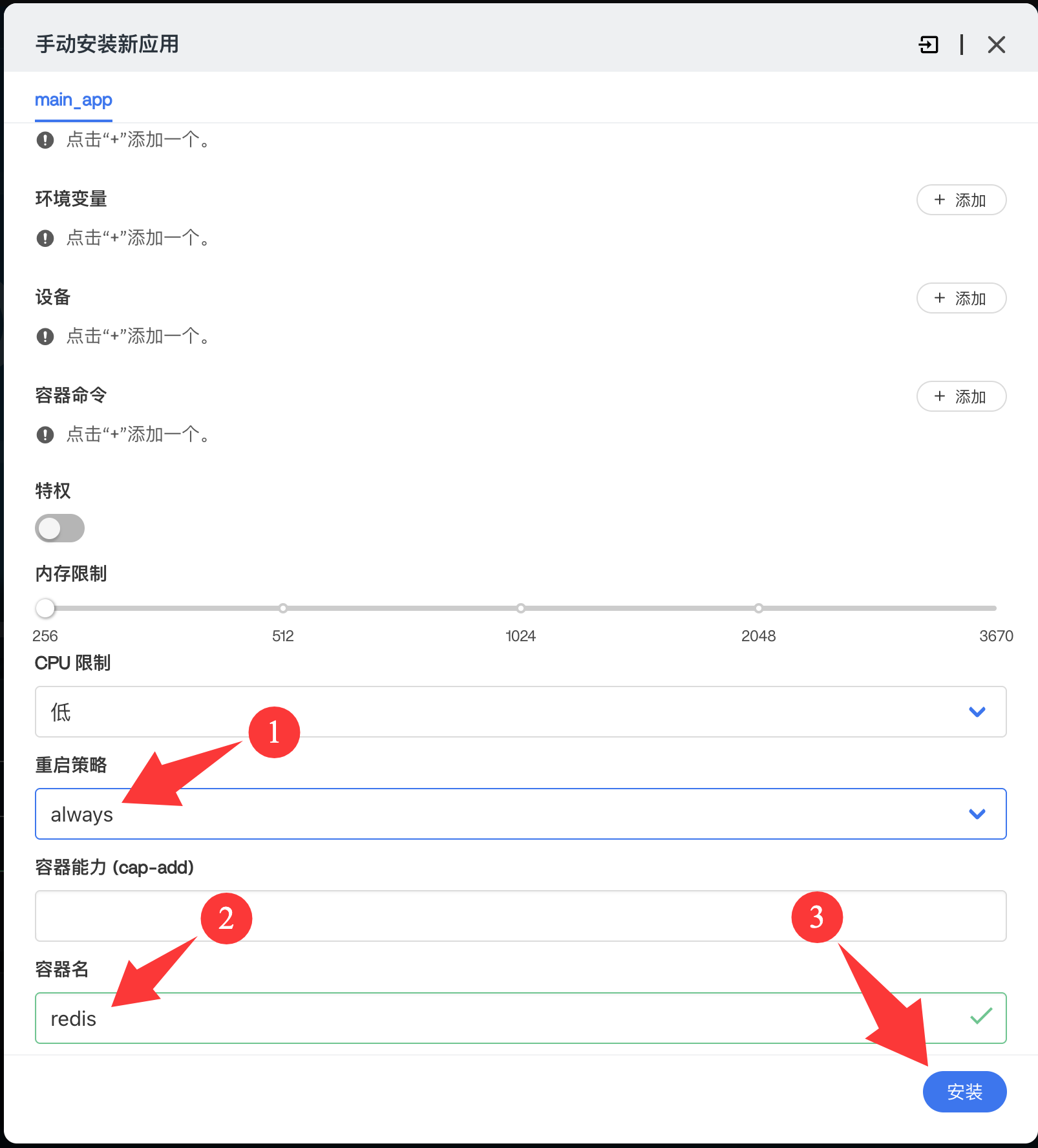Open the CPU 限制 dropdown
This screenshot has height=1148, width=1038.
click(520, 712)
